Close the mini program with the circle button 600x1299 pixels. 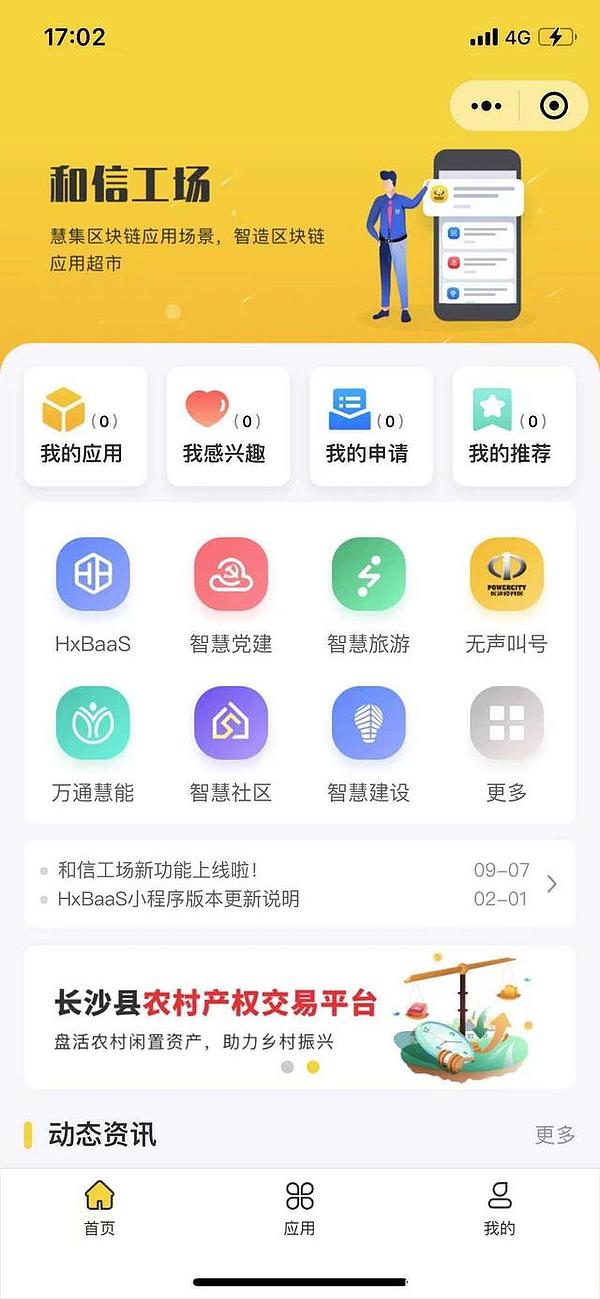[x=553, y=106]
